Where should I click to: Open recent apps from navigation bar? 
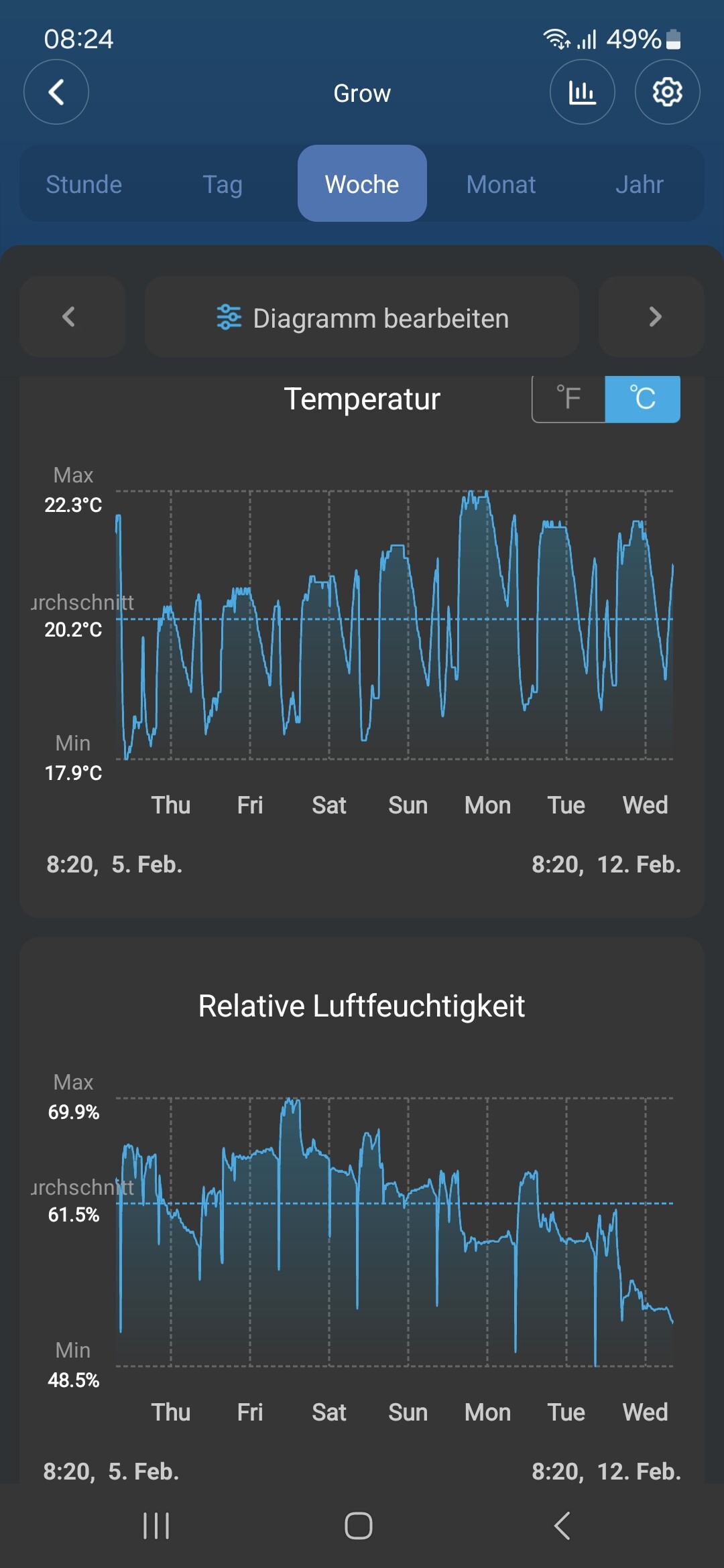click(x=156, y=1526)
